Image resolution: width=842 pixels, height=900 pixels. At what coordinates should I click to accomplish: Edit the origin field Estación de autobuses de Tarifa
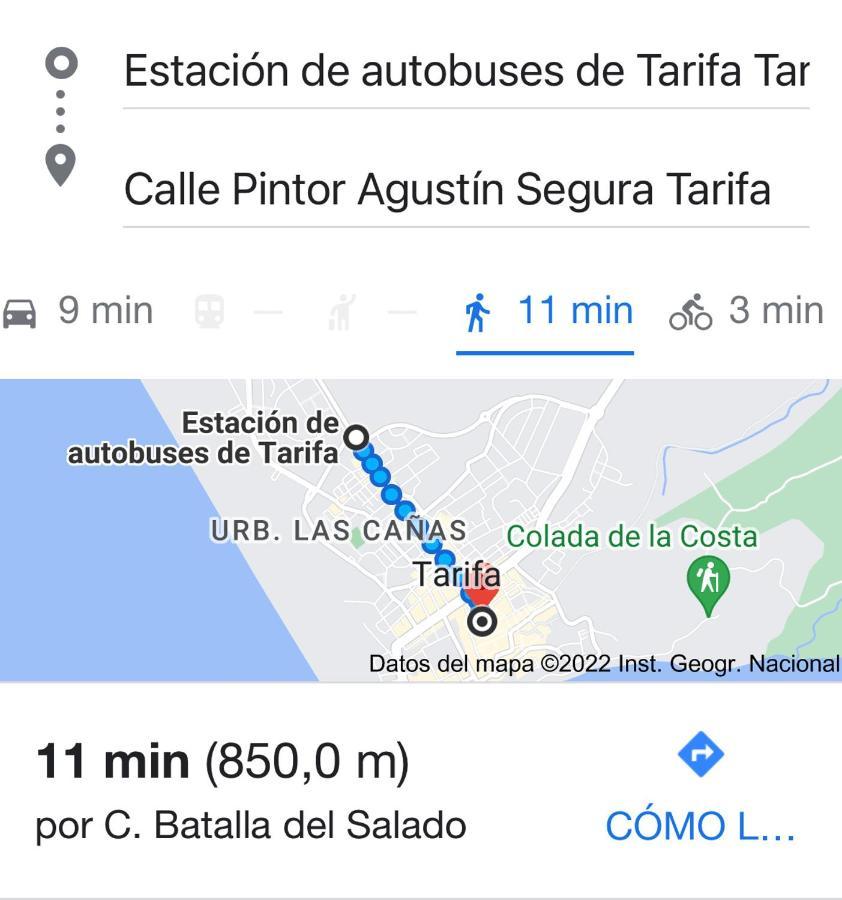[465, 71]
